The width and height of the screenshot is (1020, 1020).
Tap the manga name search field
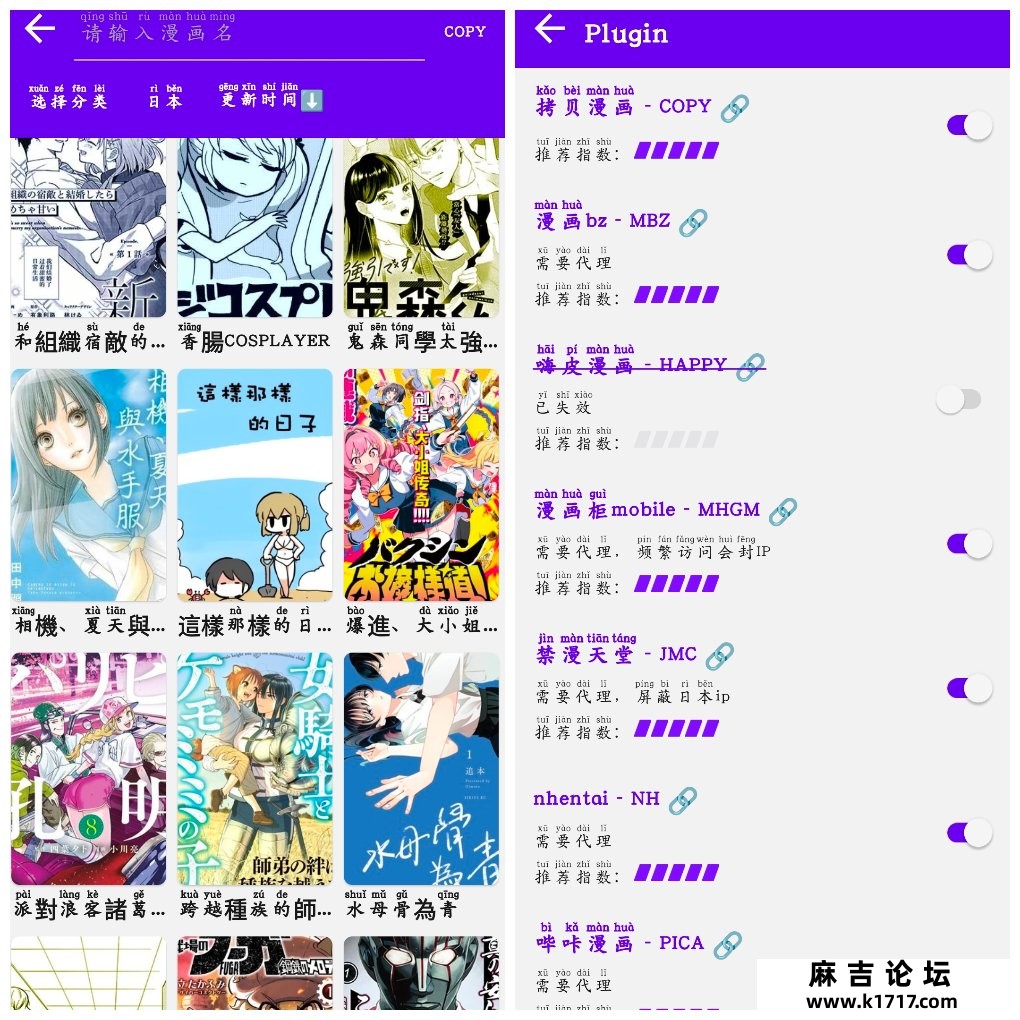pyautogui.click(x=250, y=35)
